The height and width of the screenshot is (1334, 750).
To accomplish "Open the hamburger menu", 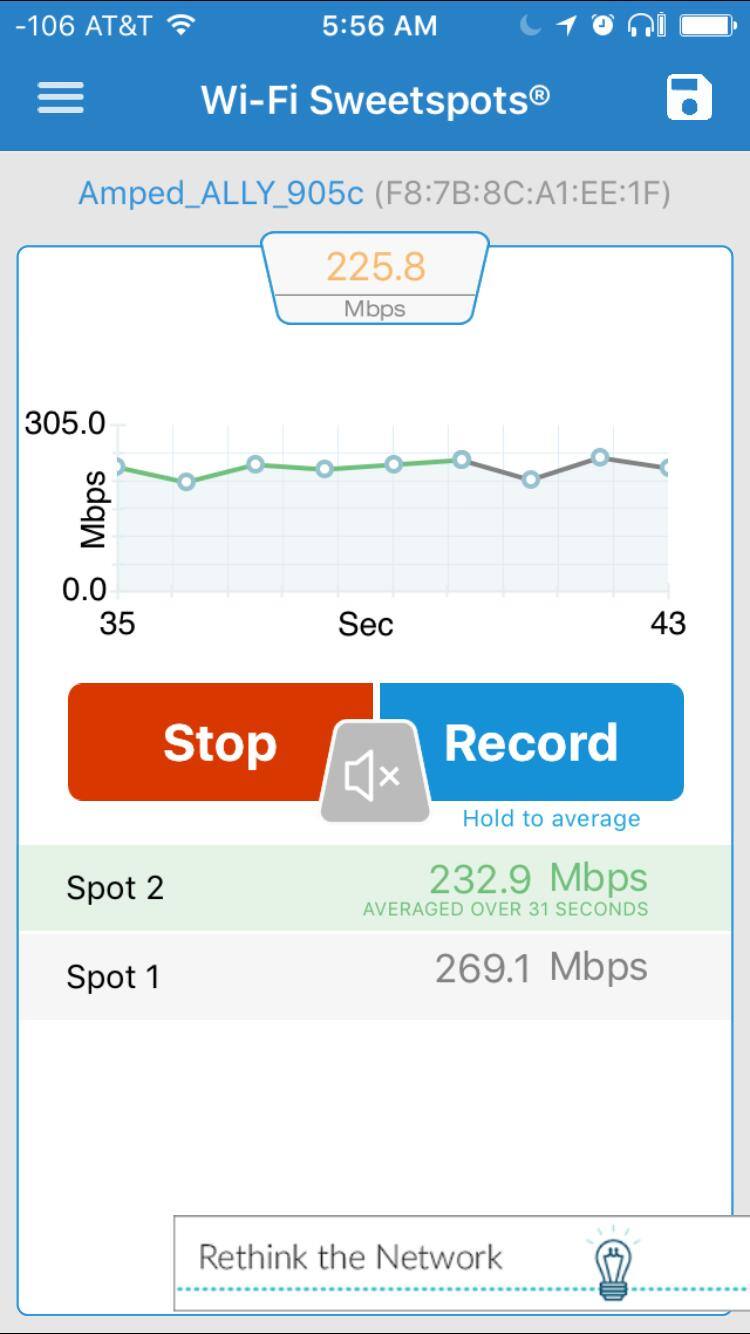I will (60, 98).
